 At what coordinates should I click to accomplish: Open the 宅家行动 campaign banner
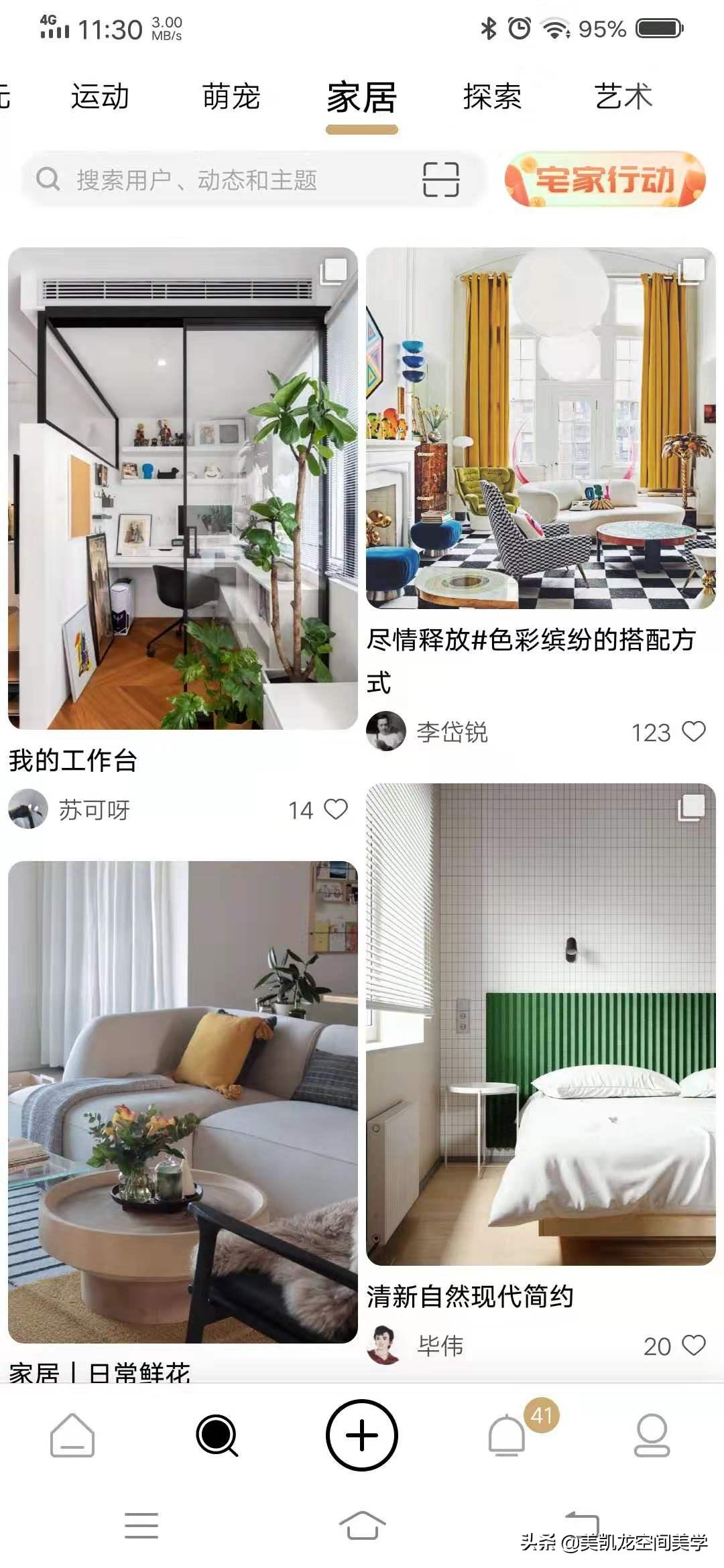[x=607, y=180]
